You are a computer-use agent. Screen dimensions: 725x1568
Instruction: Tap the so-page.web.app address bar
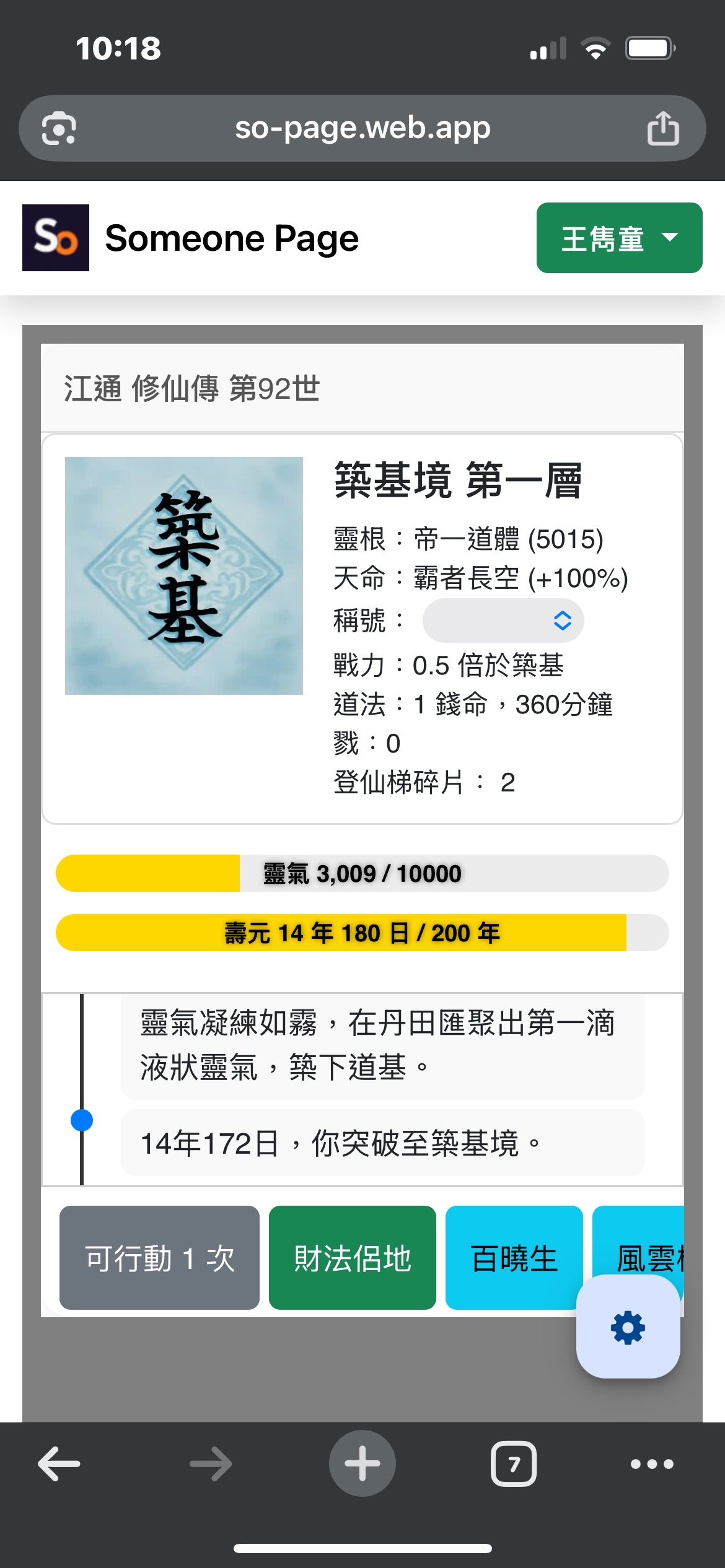click(362, 128)
